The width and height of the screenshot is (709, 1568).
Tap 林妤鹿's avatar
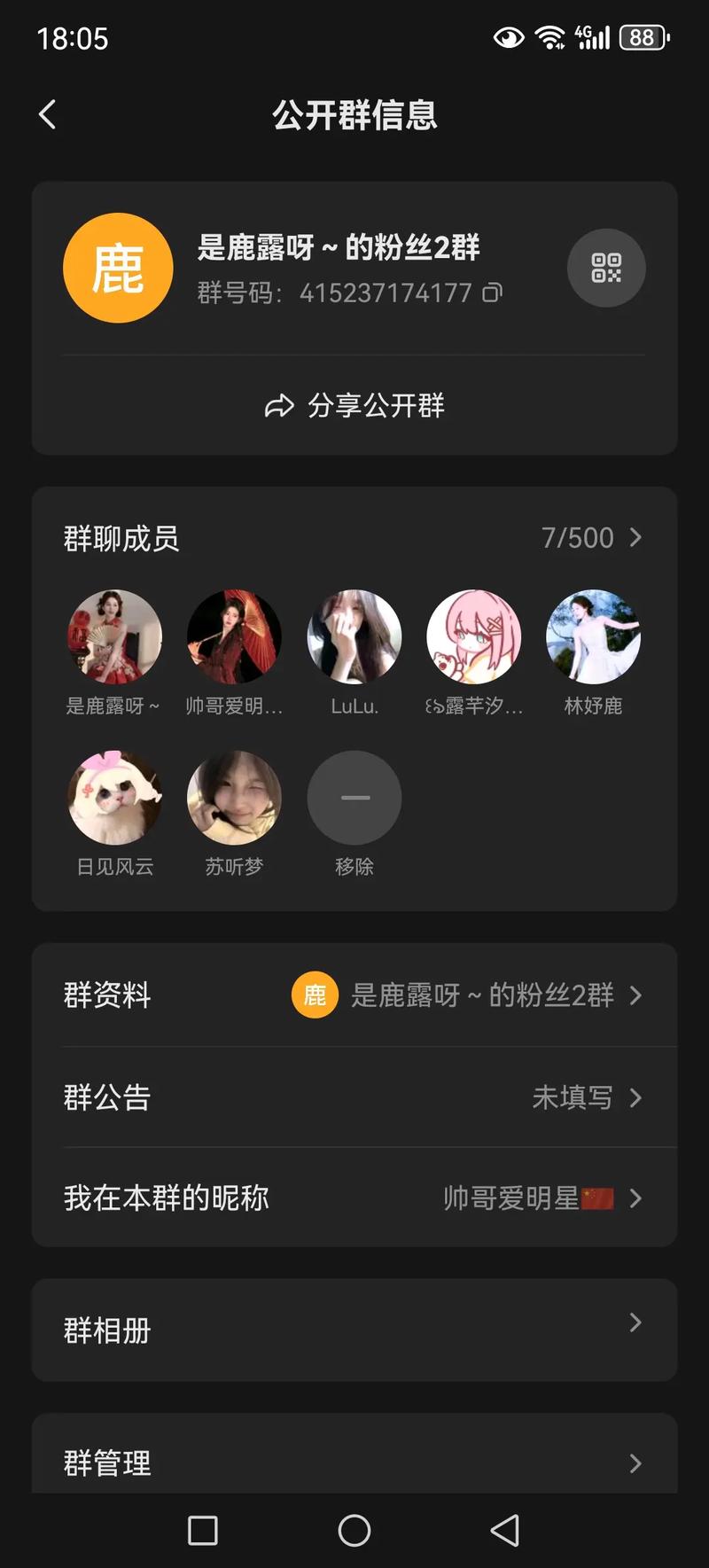[x=593, y=636]
